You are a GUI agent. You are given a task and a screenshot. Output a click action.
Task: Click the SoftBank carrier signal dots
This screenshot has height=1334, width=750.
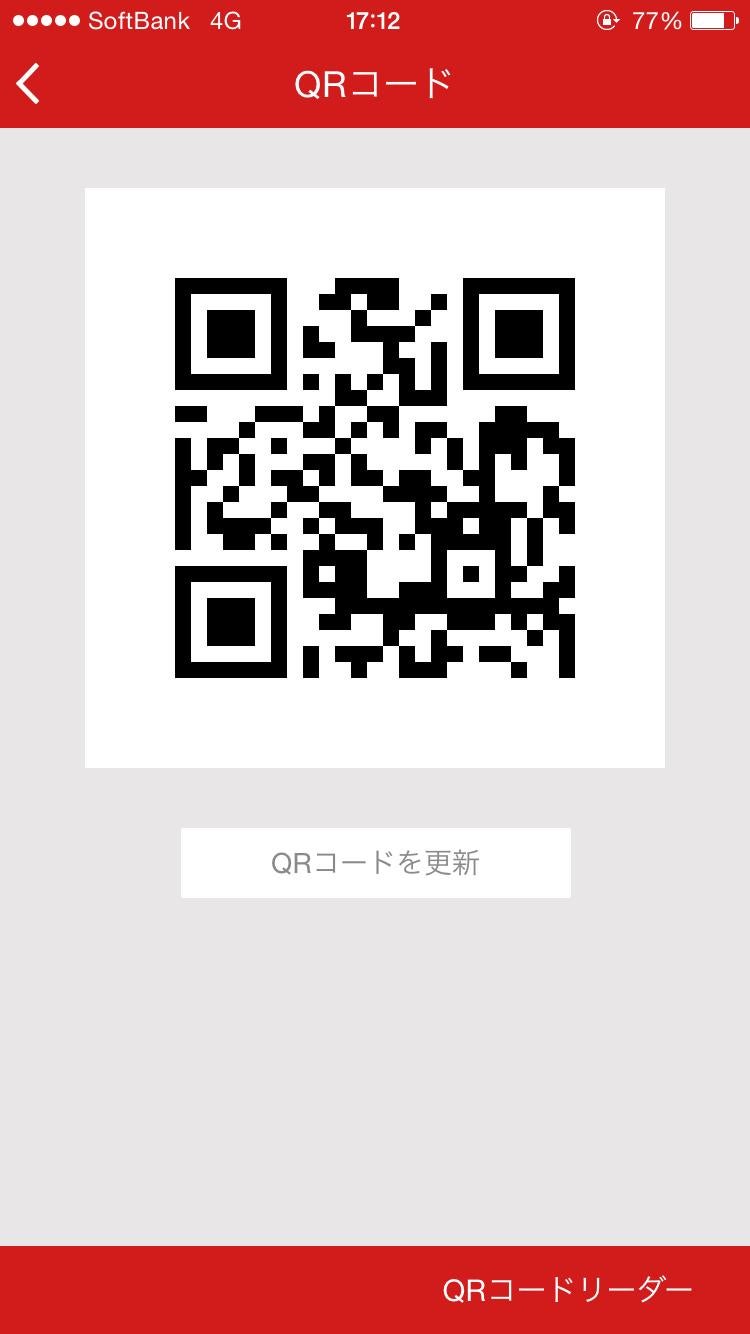(45, 18)
